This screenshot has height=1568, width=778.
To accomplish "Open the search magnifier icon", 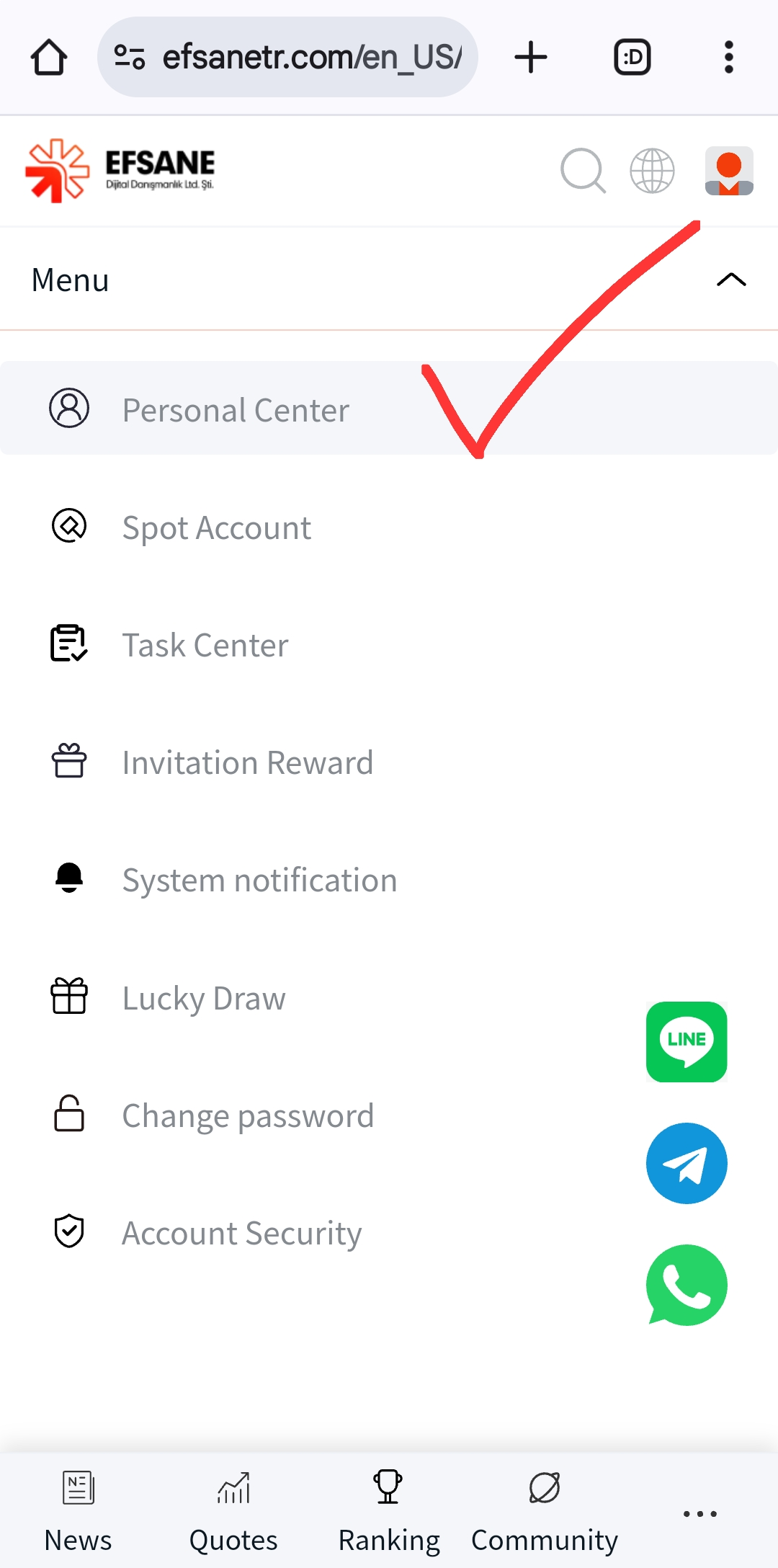I will [x=583, y=171].
